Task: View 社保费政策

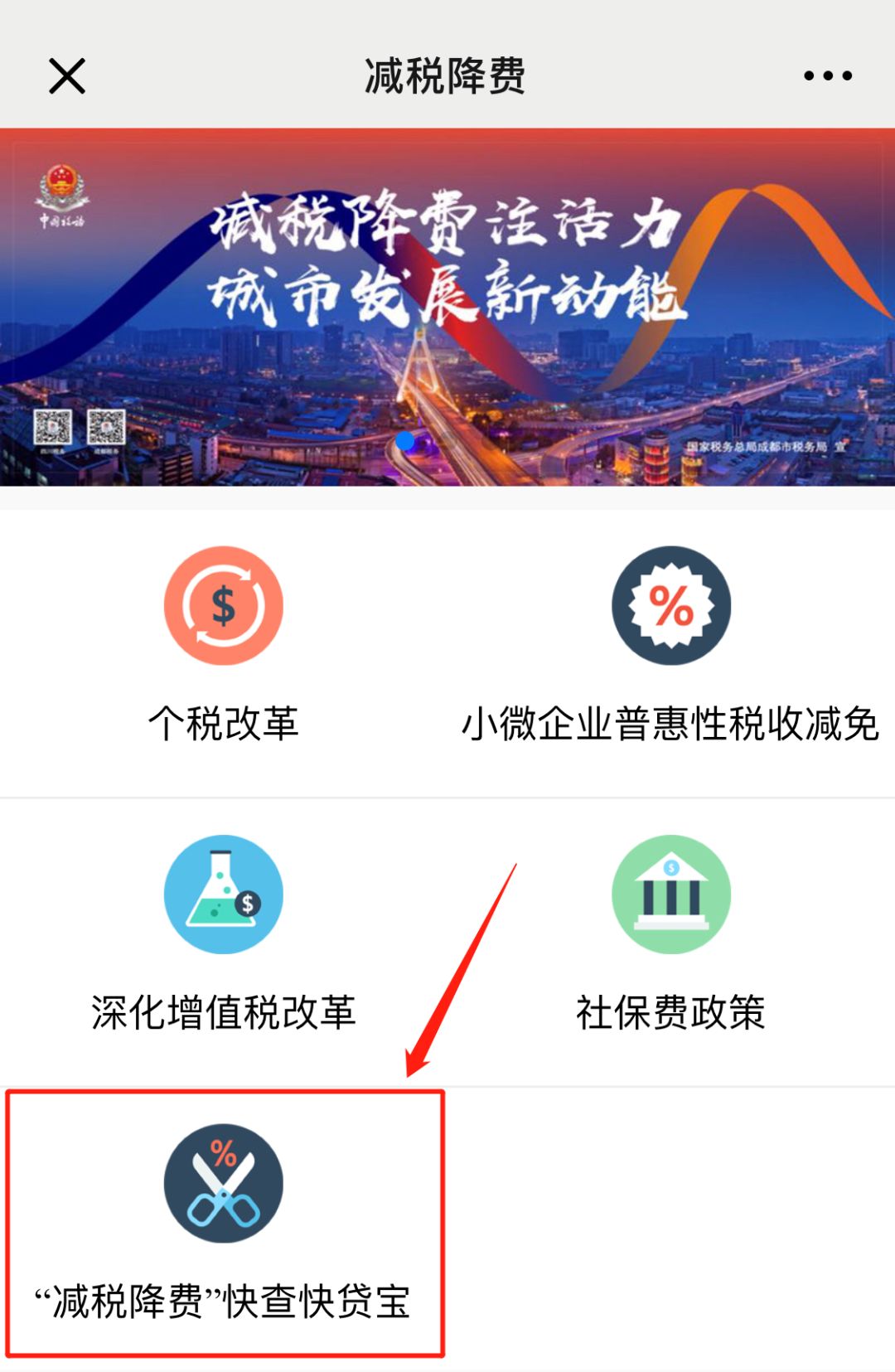Action: click(x=670, y=933)
